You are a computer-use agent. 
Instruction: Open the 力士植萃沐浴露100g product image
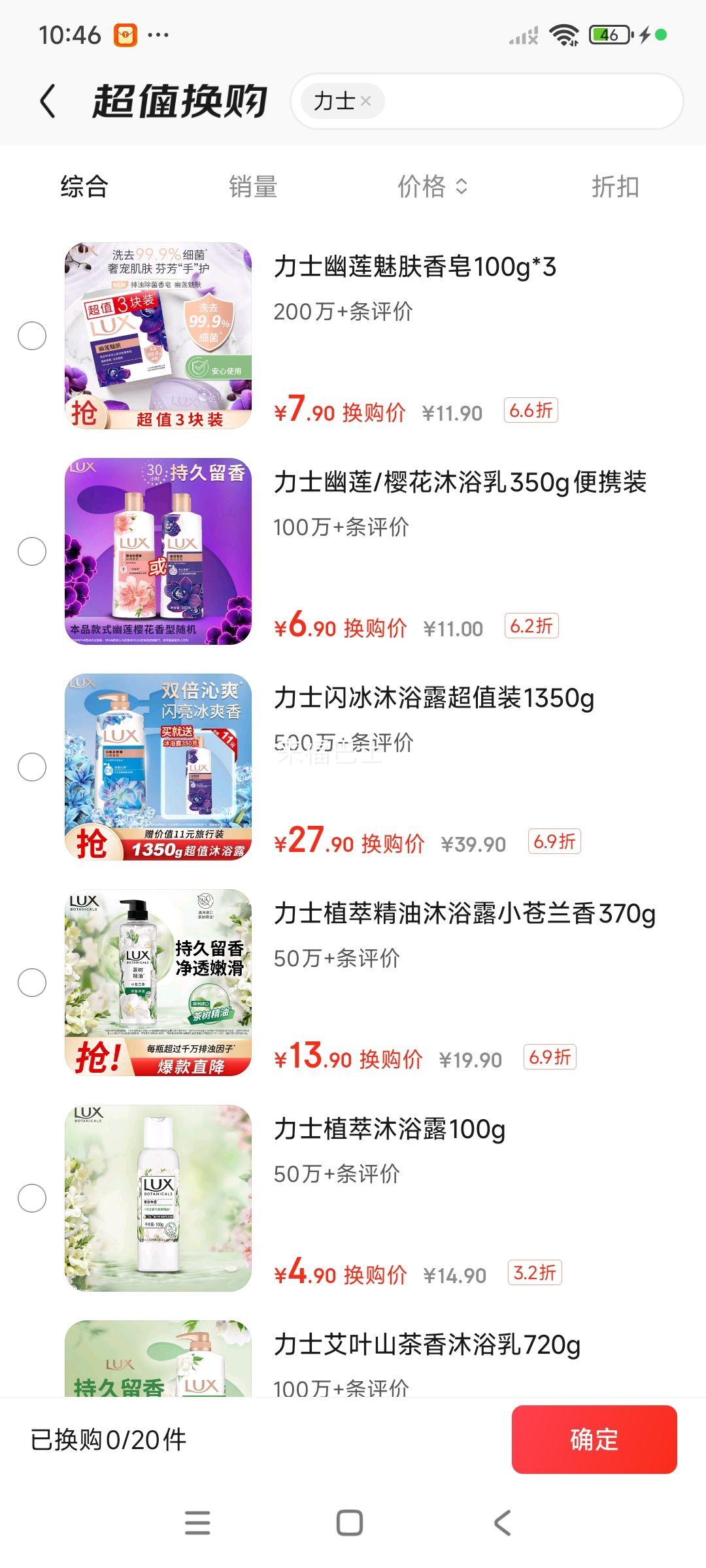click(158, 1198)
